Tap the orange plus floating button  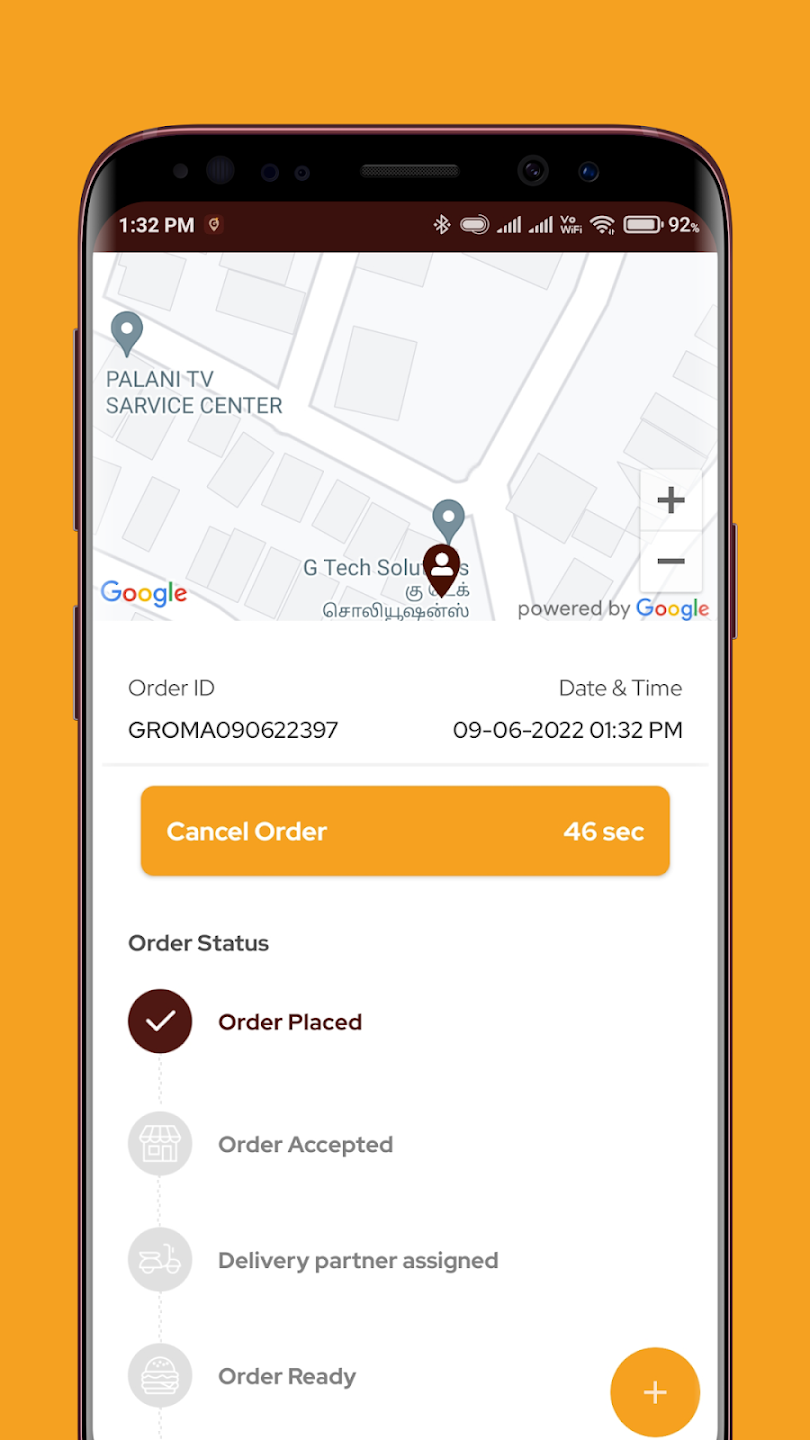tap(655, 1392)
